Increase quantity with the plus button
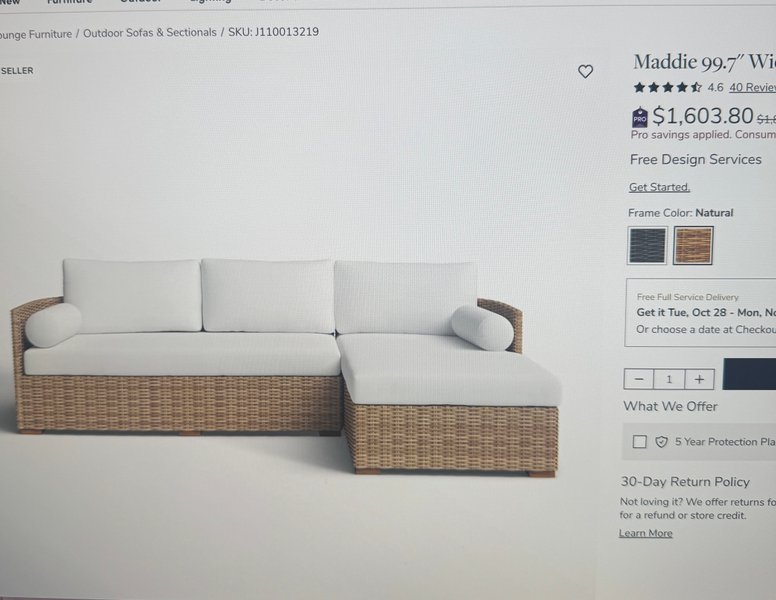Image resolution: width=776 pixels, height=600 pixels. pos(699,379)
